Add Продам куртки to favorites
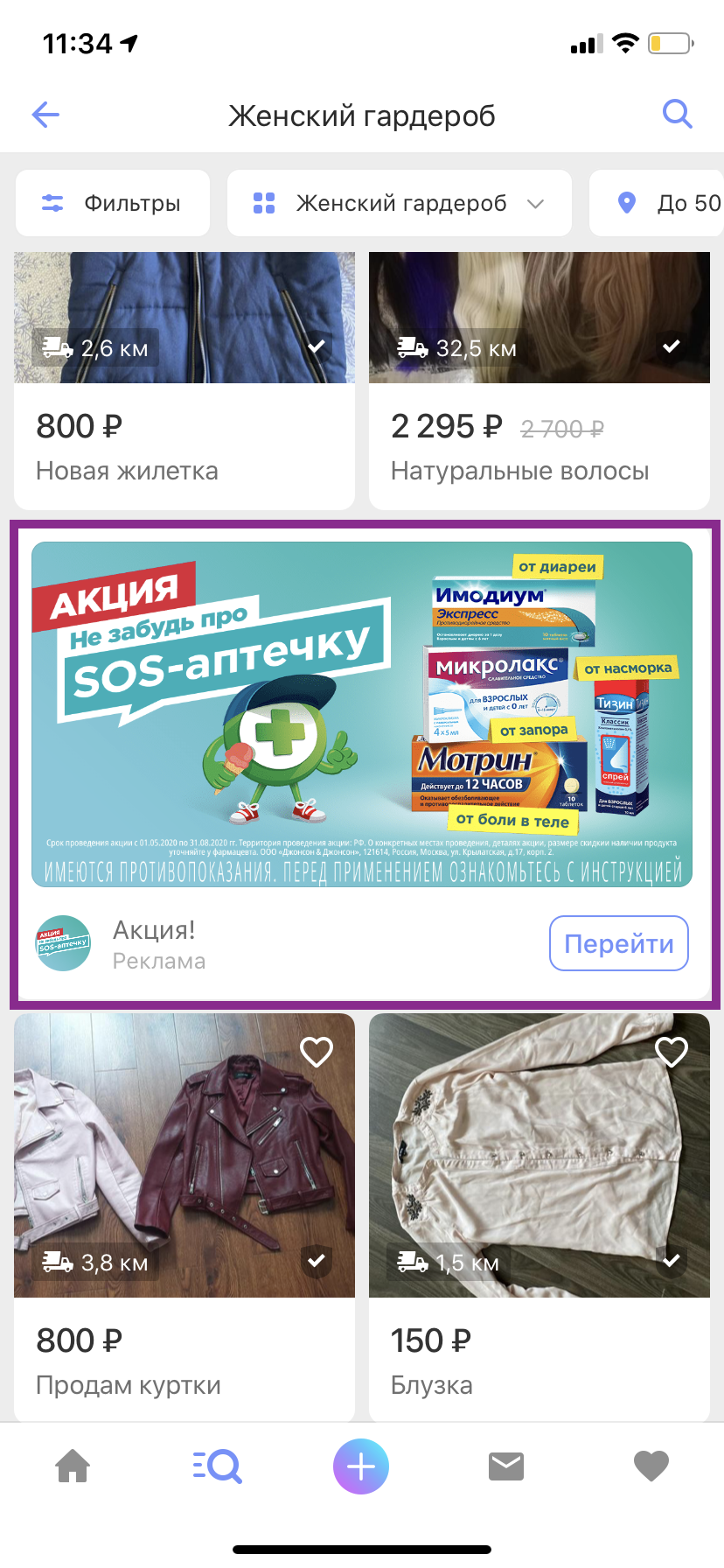The image size is (724, 1568). (317, 1052)
